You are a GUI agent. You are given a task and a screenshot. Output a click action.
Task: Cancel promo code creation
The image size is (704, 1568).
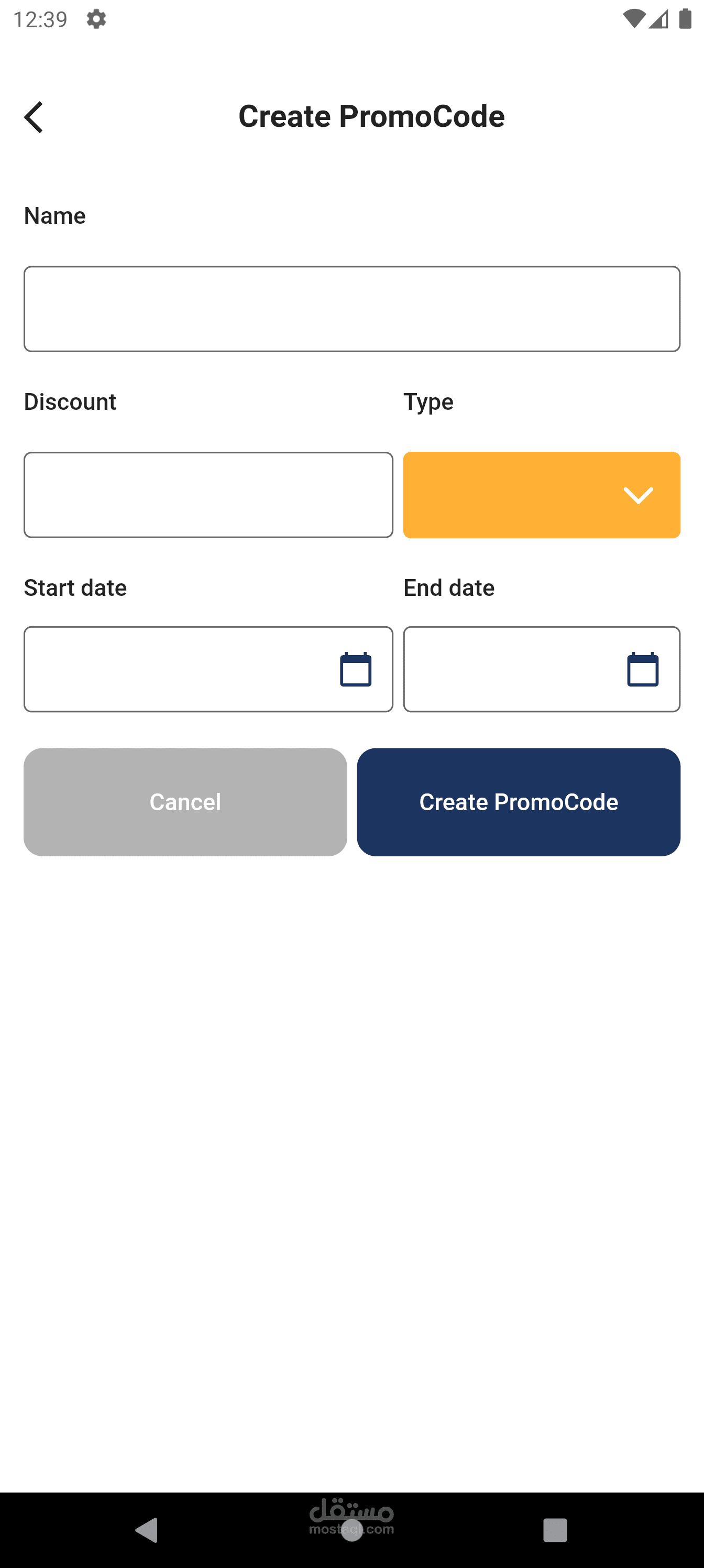pos(185,802)
